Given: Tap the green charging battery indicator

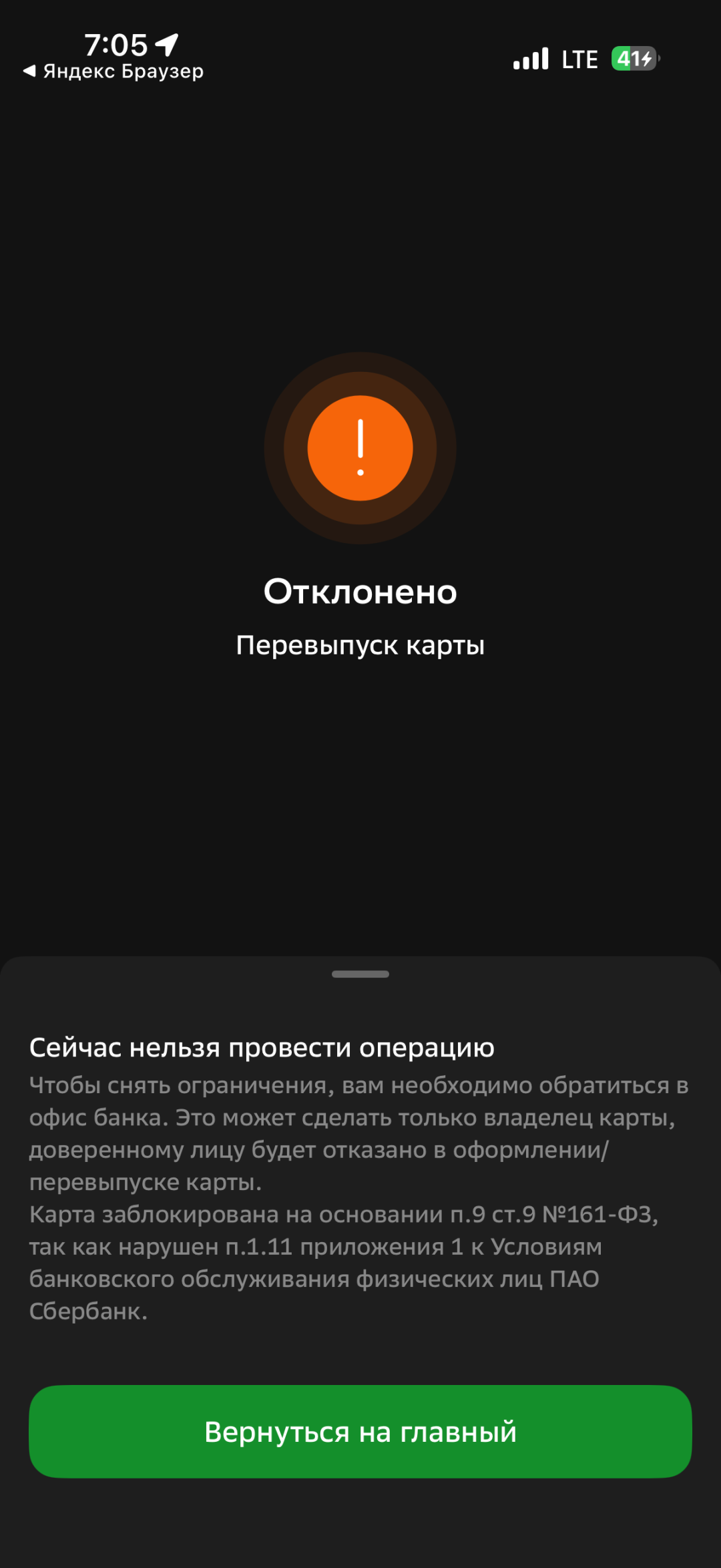Looking at the screenshot, I should 633,59.
